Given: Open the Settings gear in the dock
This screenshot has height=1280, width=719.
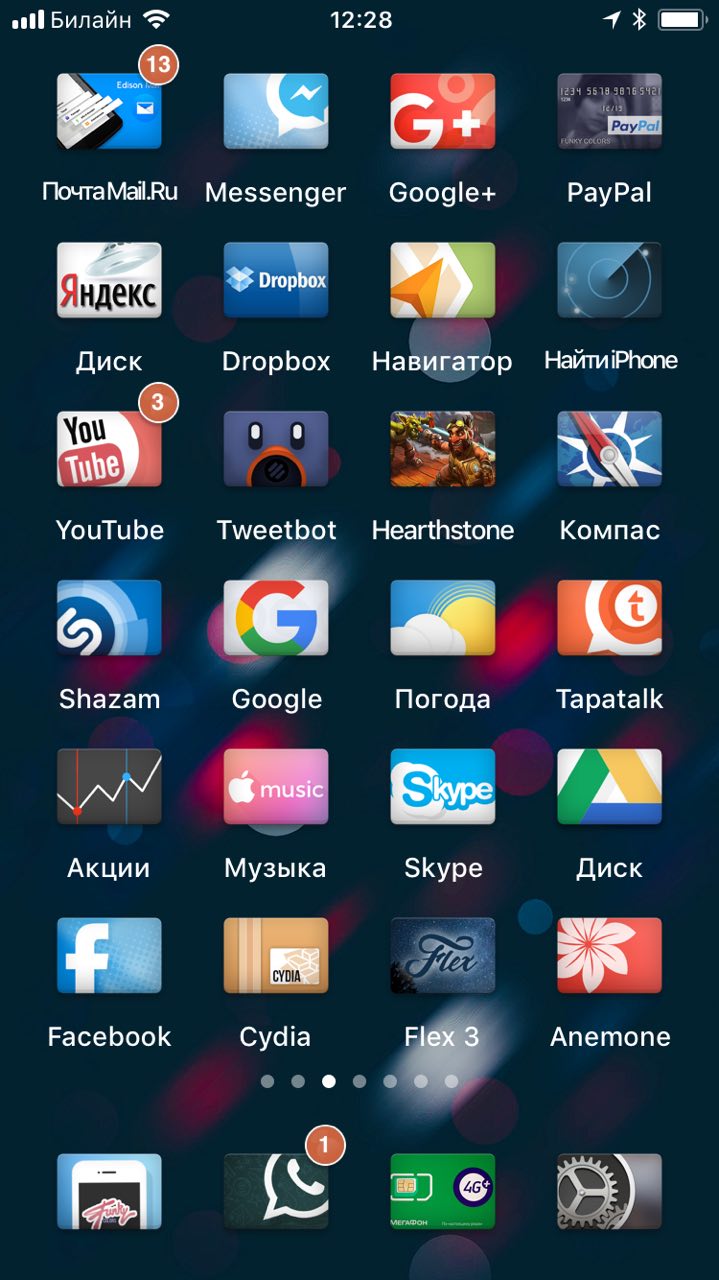Looking at the screenshot, I should tap(609, 1190).
